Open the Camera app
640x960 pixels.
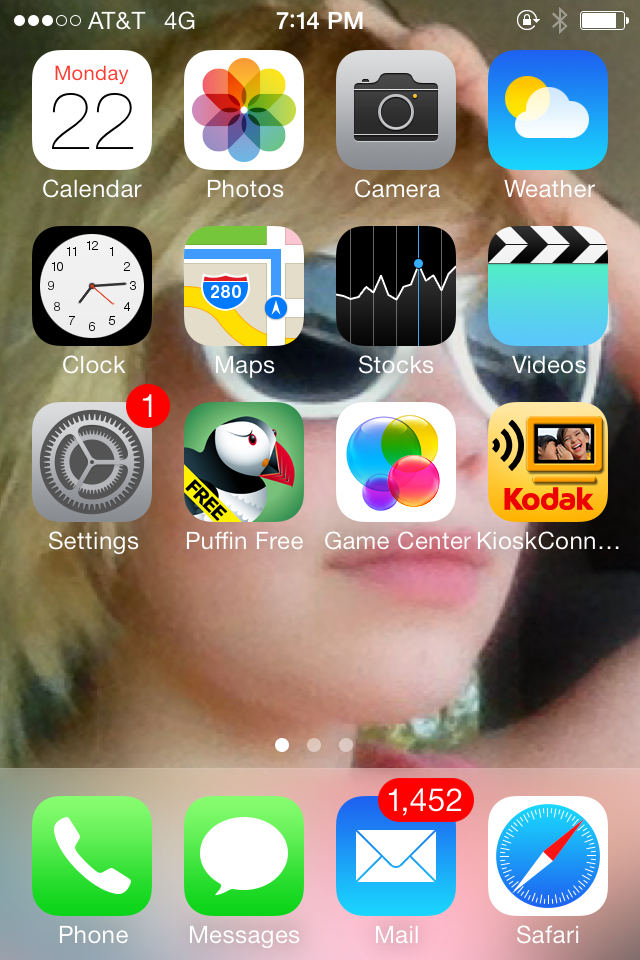click(x=396, y=110)
